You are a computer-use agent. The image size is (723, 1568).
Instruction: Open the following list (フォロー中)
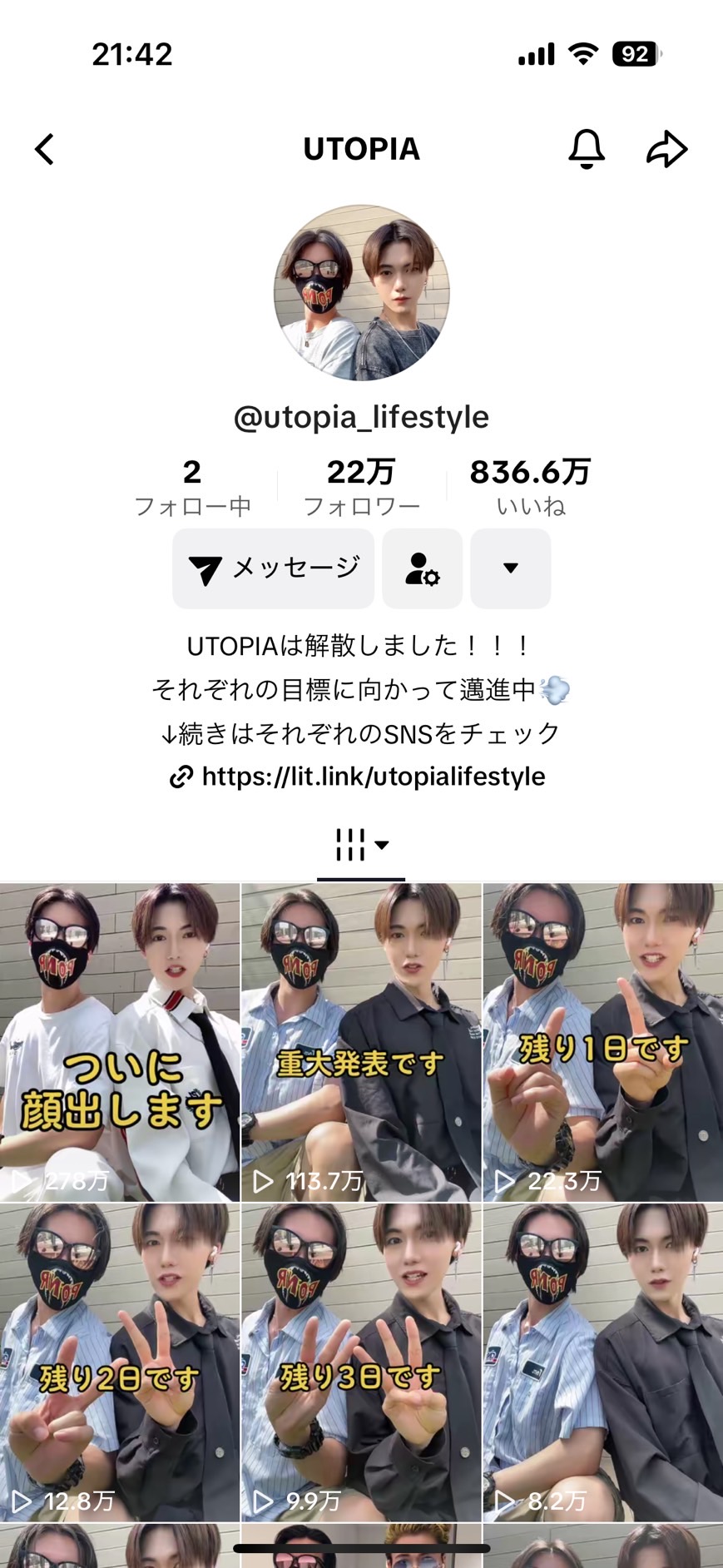click(x=192, y=487)
